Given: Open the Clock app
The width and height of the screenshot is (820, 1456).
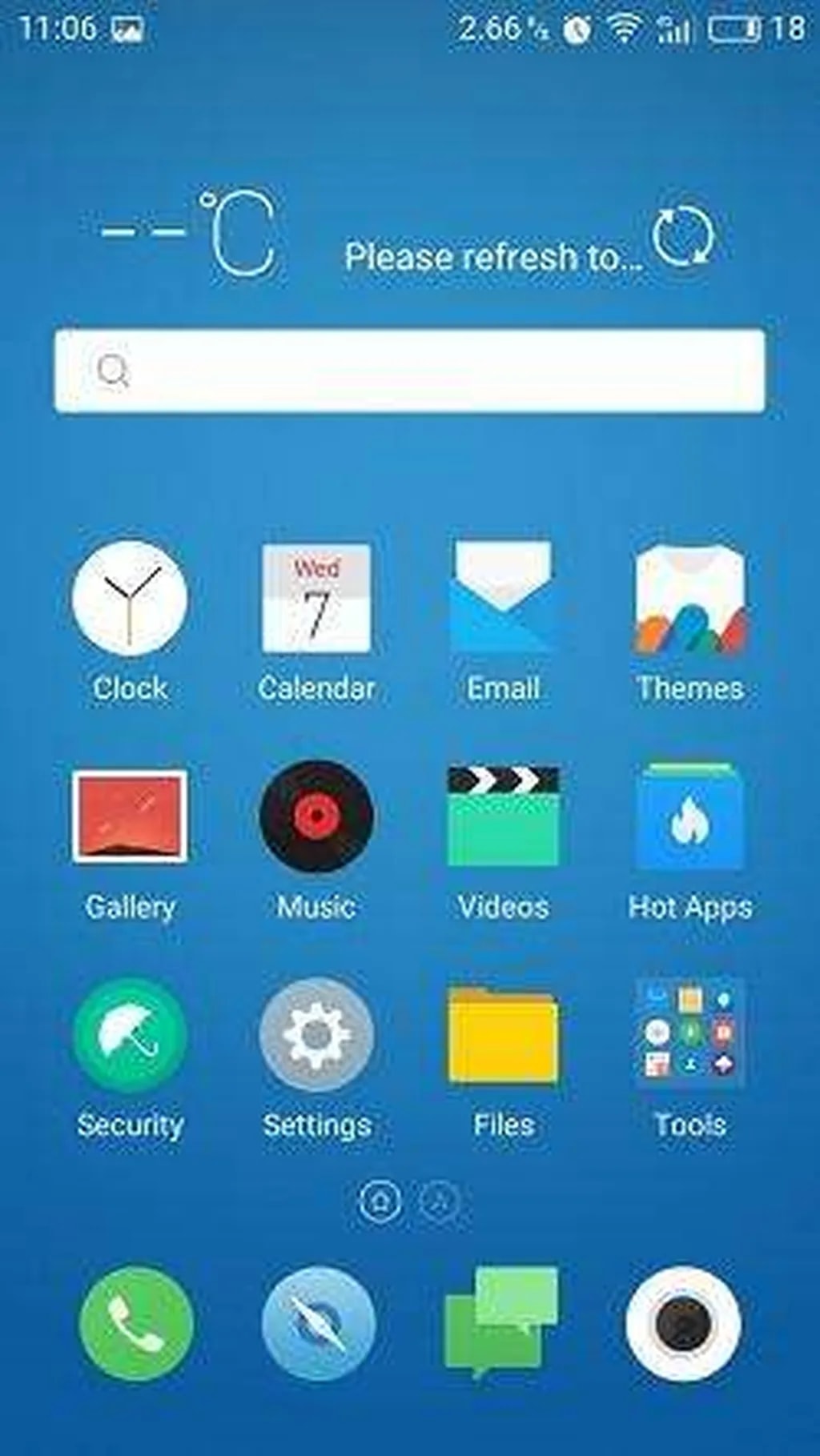Looking at the screenshot, I should tap(130, 600).
